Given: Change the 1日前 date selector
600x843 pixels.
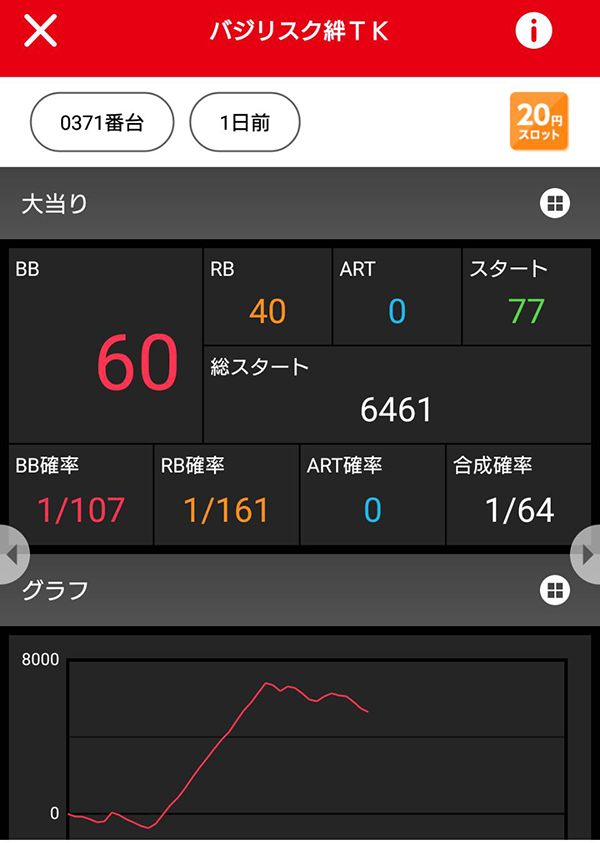Looking at the screenshot, I should click(245, 122).
